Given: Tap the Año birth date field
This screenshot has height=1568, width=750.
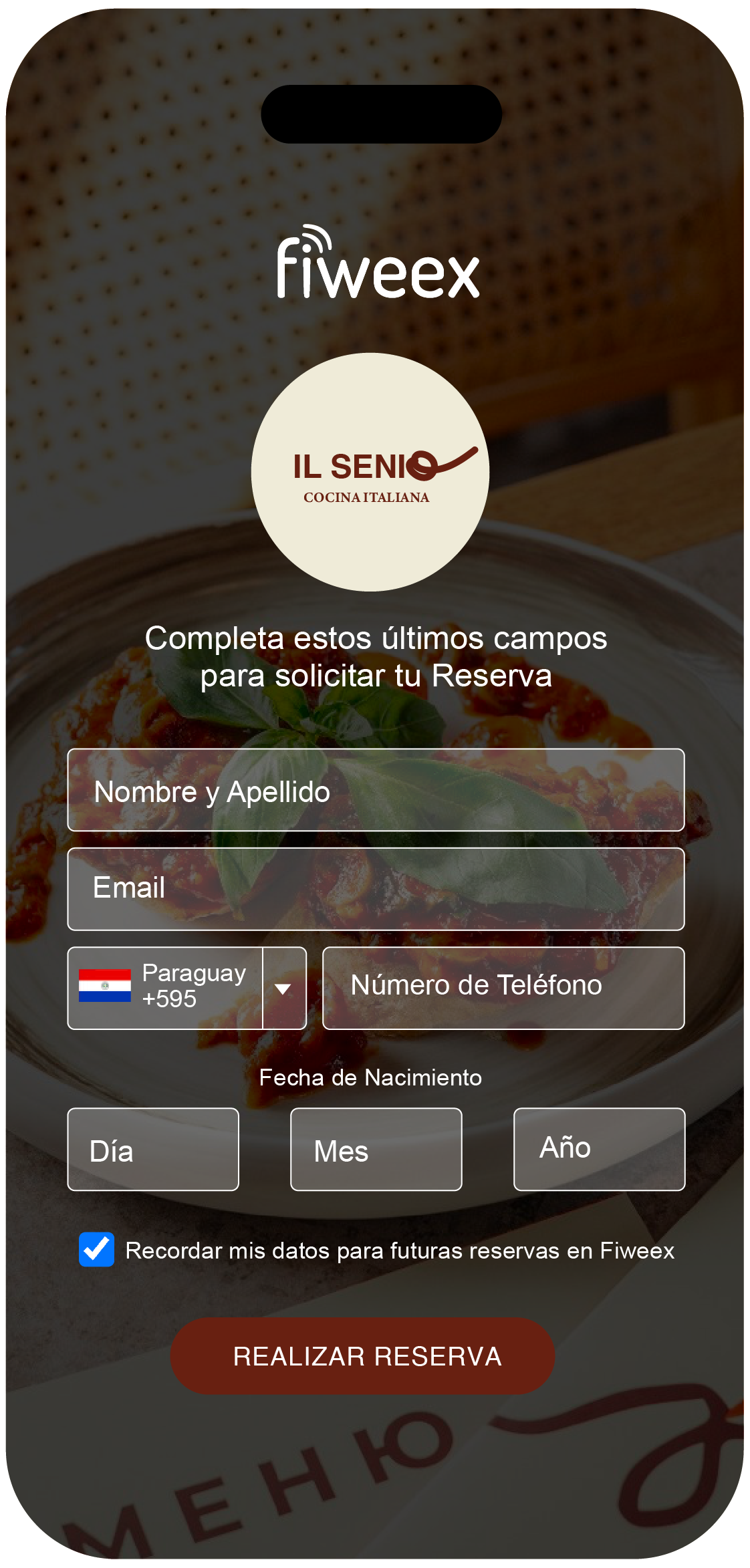Looking at the screenshot, I should pyautogui.click(x=599, y=1149).
